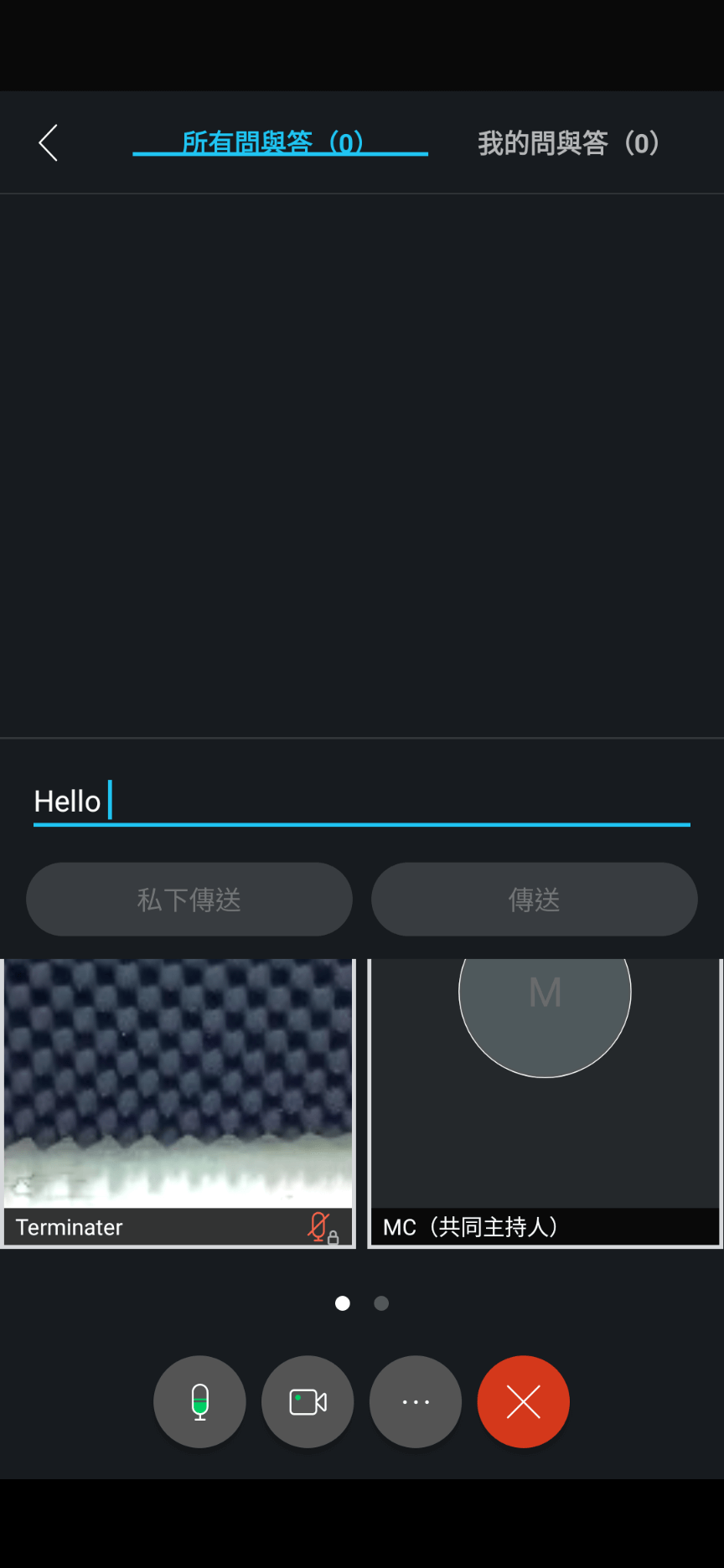Switch to the 我的問與答 (0) tab
This screenshot has width=724, height=1568.
point(568,143)
